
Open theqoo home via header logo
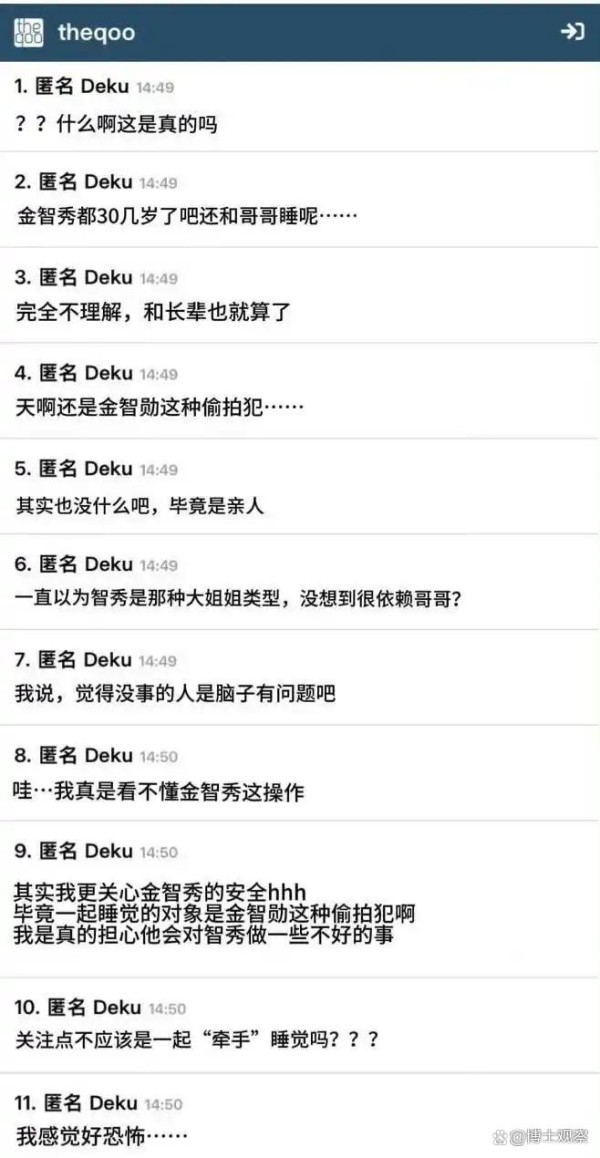(29, 32)
